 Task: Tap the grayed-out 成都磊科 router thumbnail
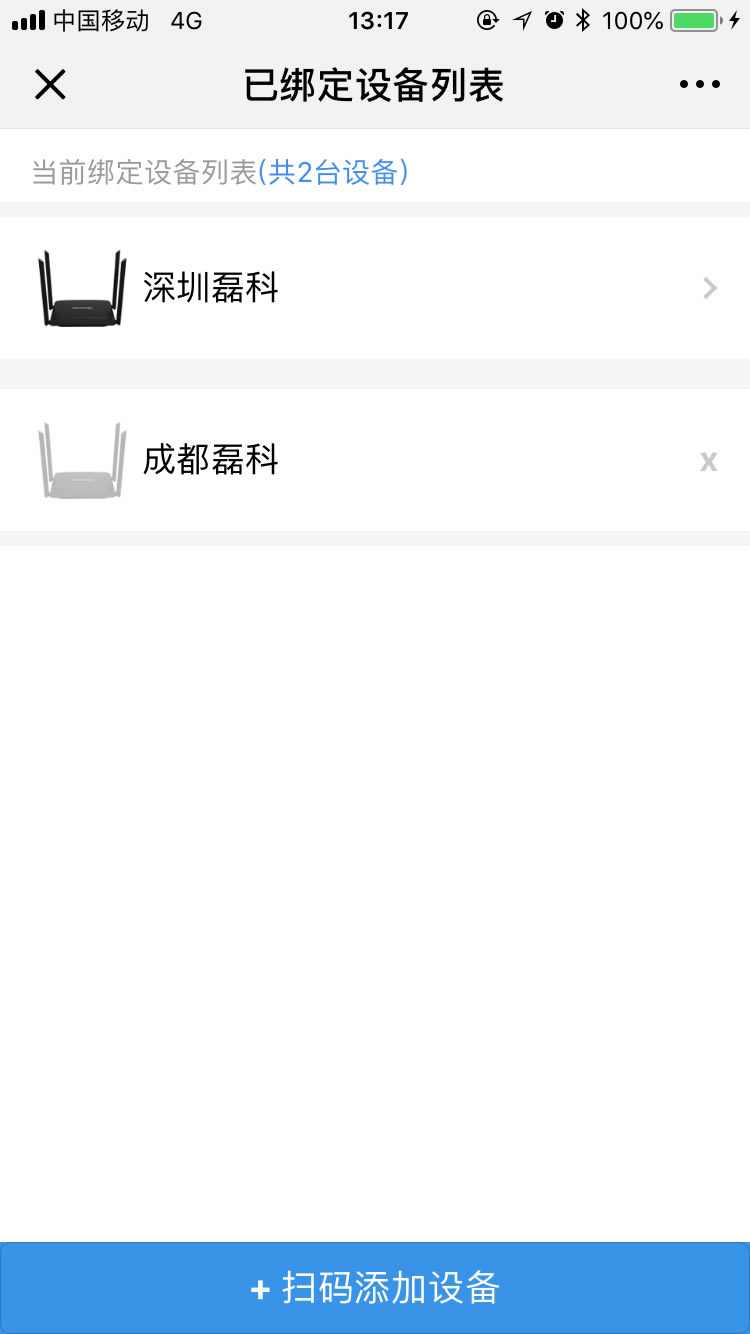click(x=80, y=461)
